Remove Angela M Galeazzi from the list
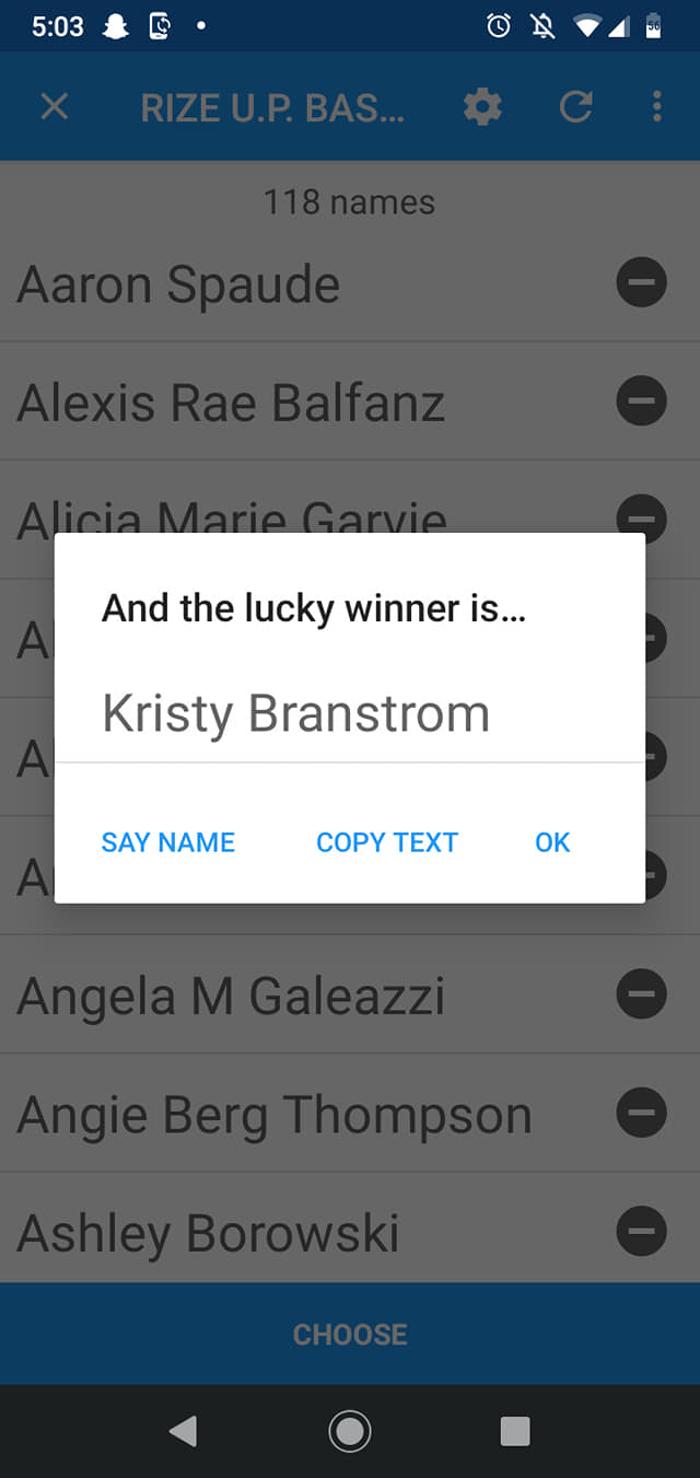 click(641, 994)
